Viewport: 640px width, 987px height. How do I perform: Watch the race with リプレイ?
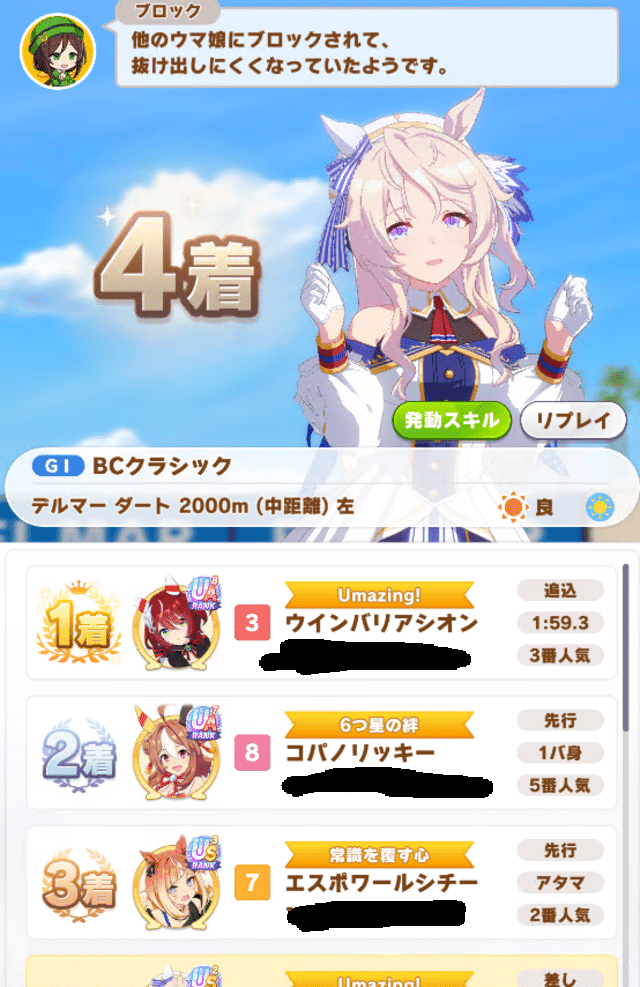click(573, 420)
